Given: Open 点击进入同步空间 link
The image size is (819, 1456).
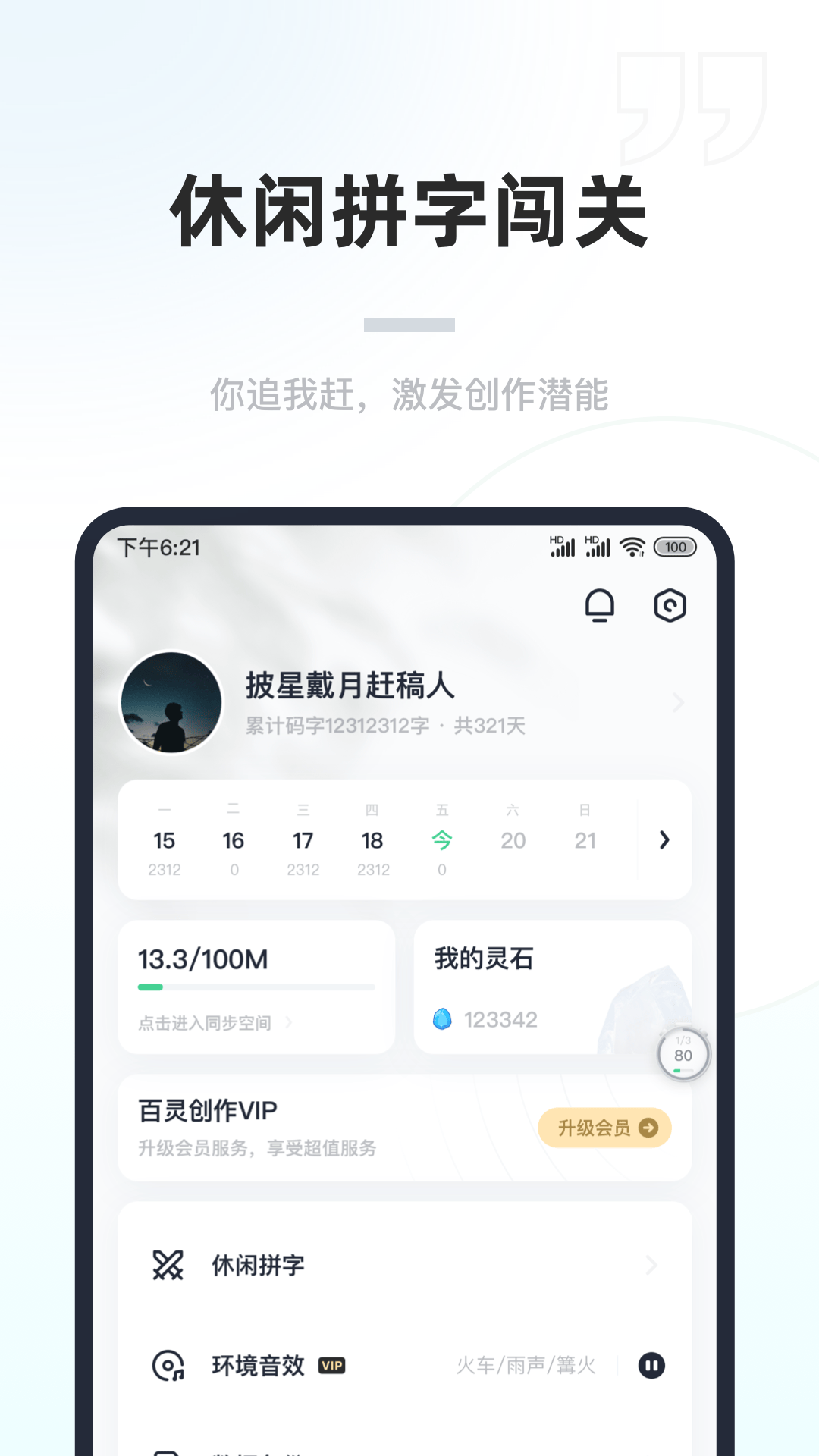Looking at the screenshot, I should point(205,1024).
